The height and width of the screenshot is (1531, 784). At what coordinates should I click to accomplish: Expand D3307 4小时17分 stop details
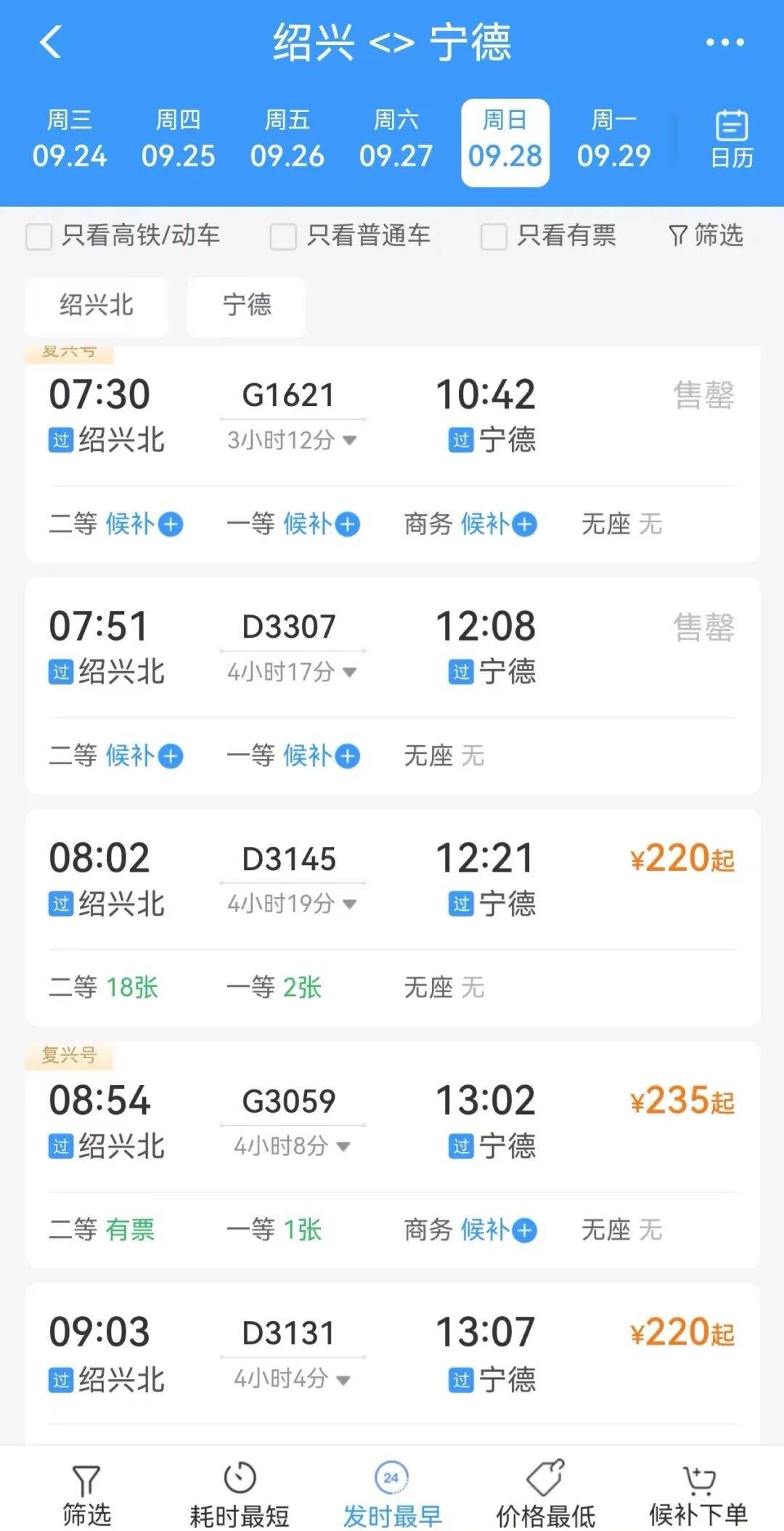[292, 672]
